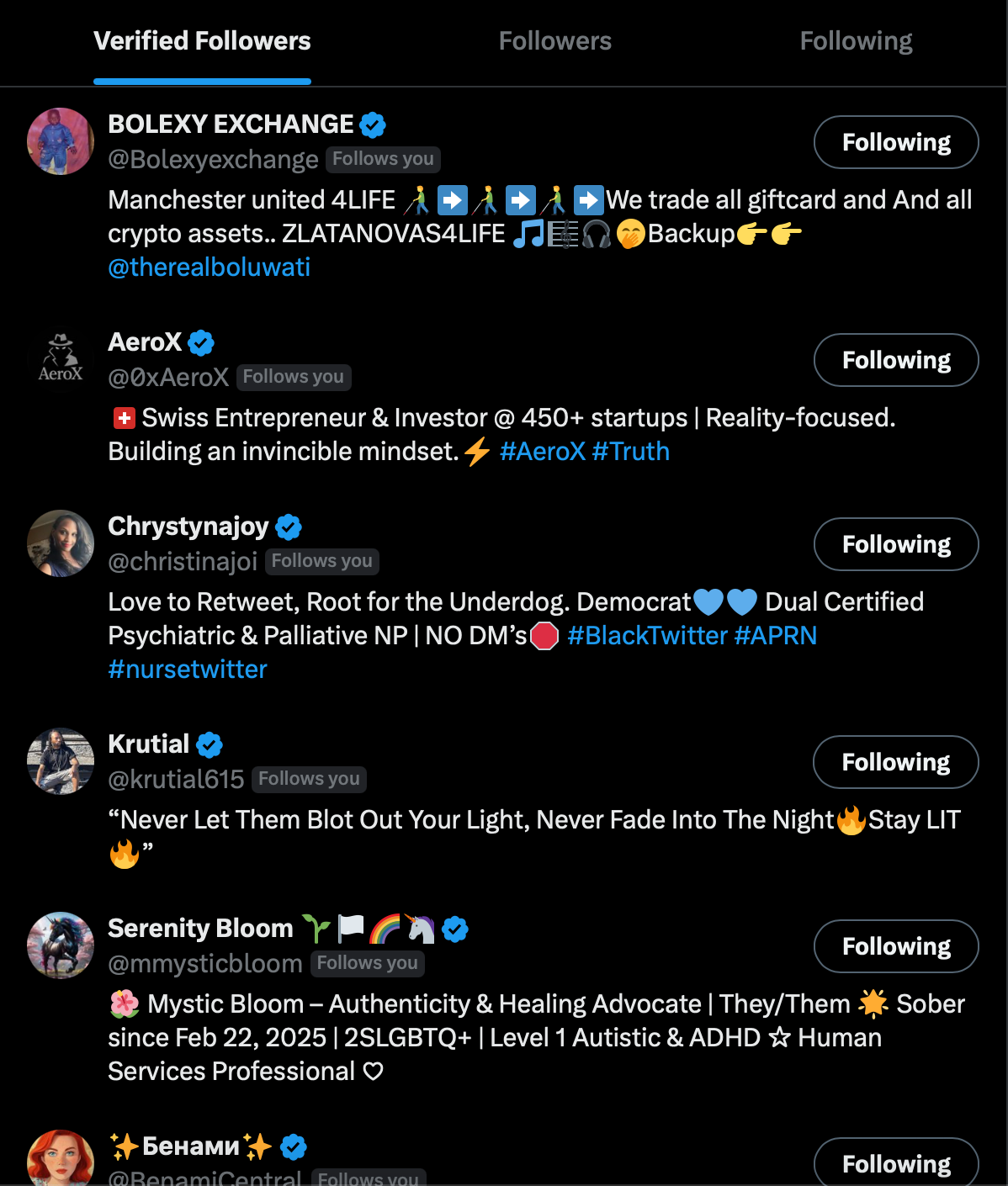Open the #APRN hashtag
The width and height of the screenshot is (1008, 1186).
click(775, 636)
